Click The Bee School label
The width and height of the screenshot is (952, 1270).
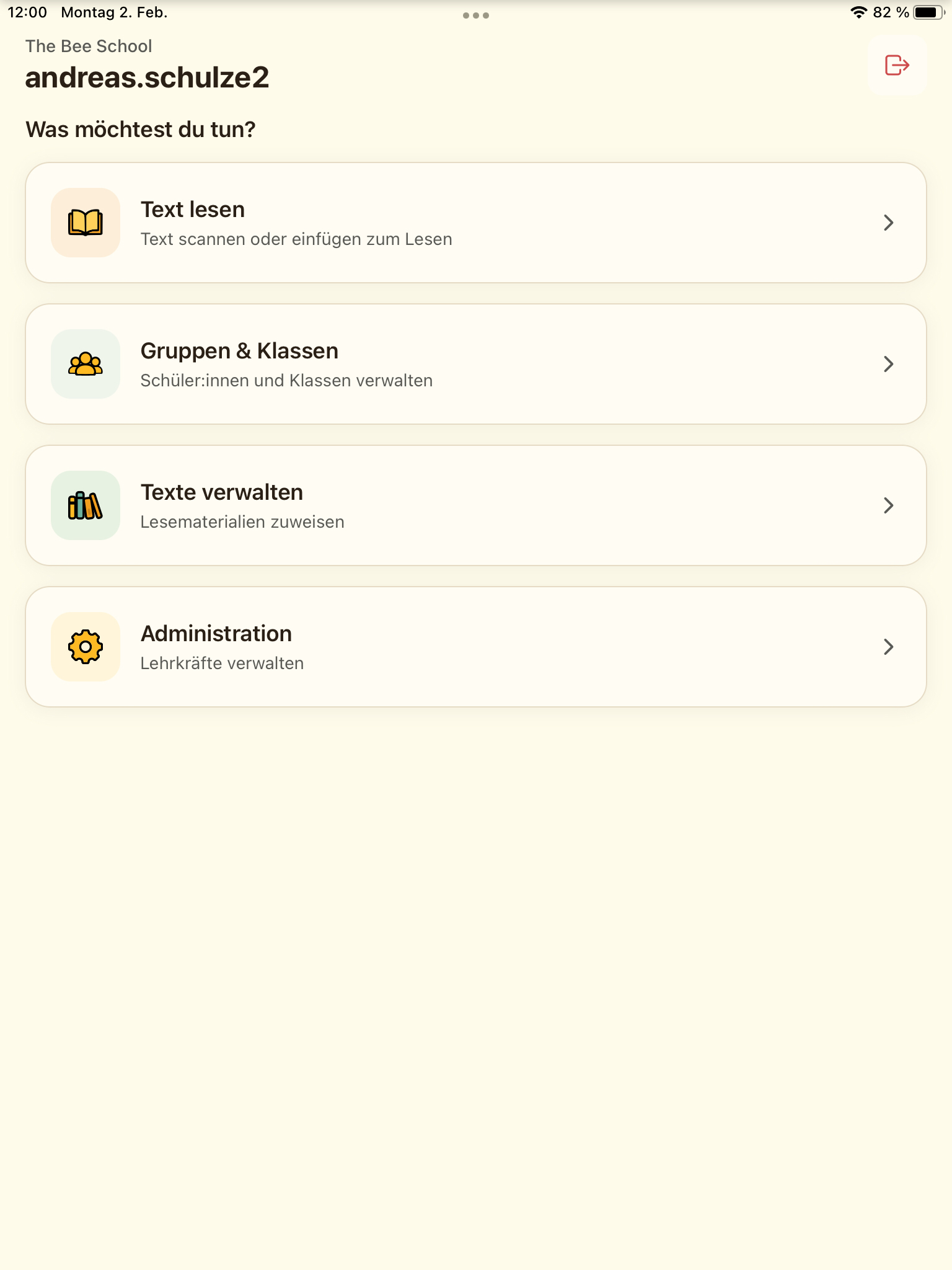(x=88, y=46)
